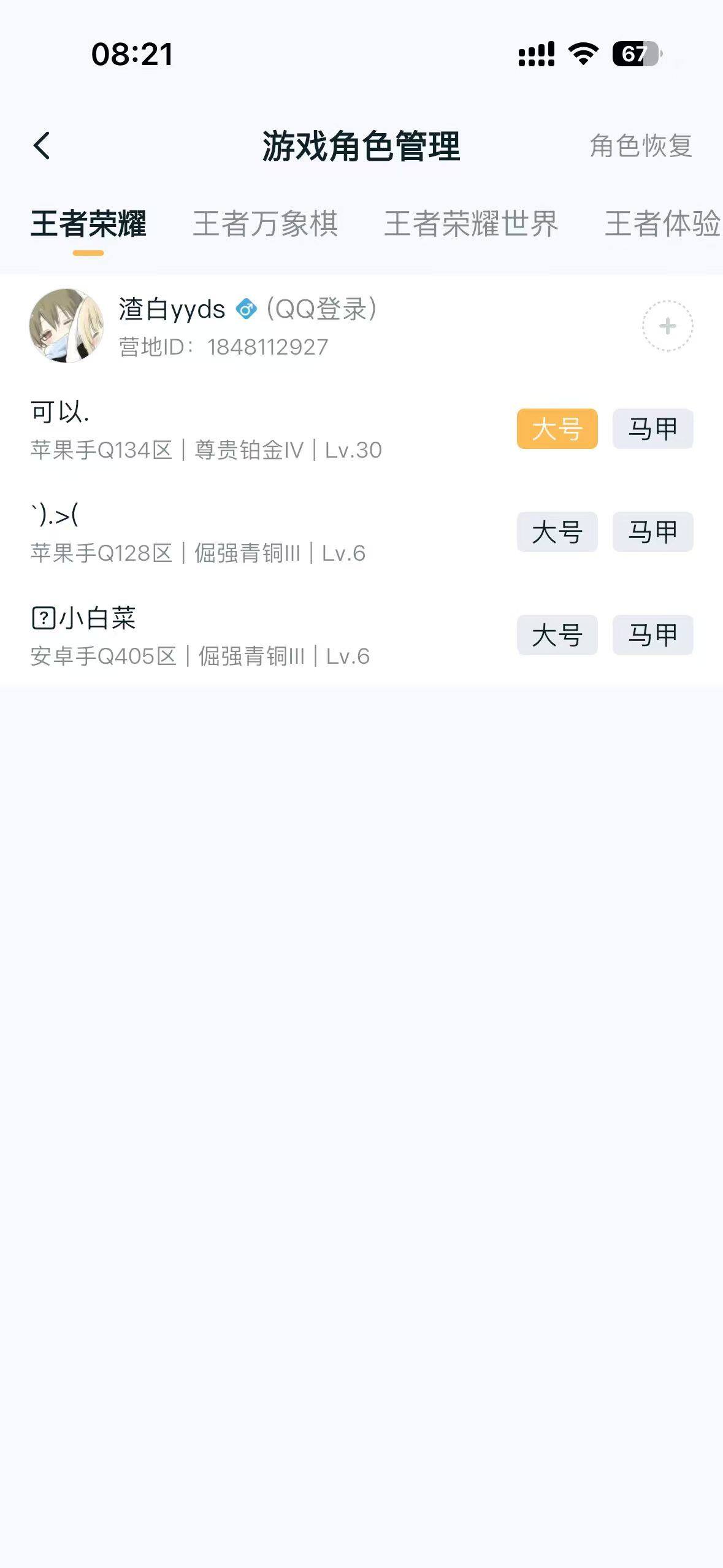723x1568 pixels.
Task: Click the male gender icon next to 渣白yyds
Action: click(245, 310)
